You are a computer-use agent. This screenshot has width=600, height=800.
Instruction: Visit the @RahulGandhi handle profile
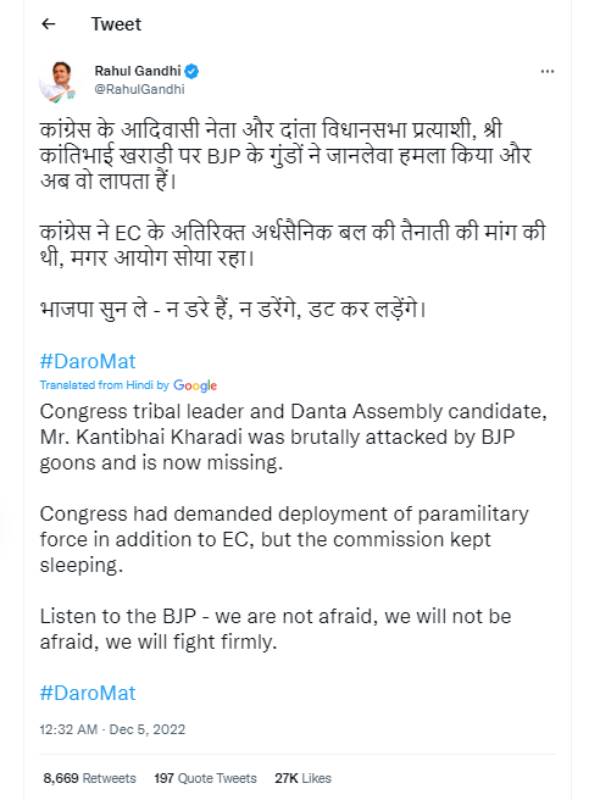(140, 89)
